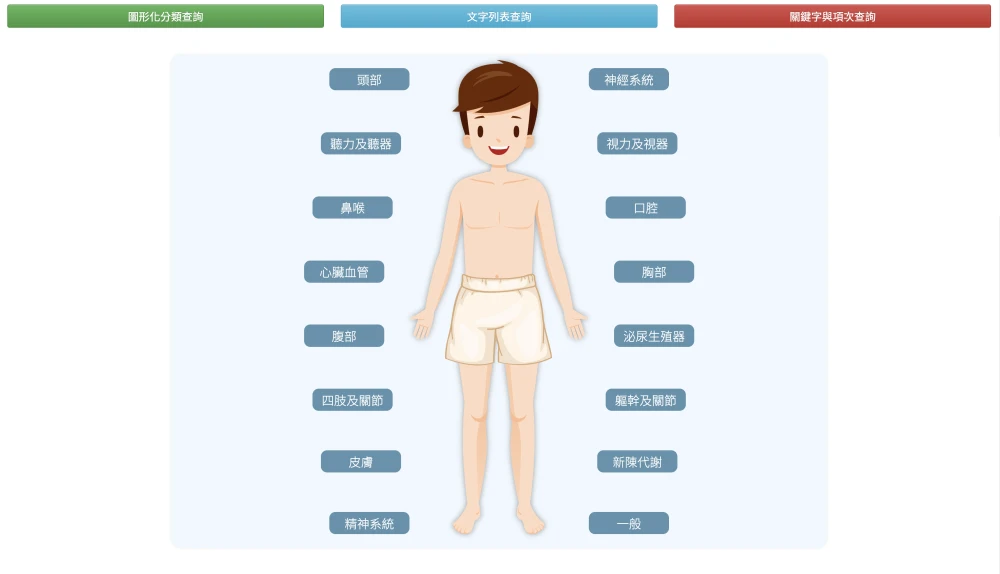Select 腹部 category

click(x=344, y=336)
